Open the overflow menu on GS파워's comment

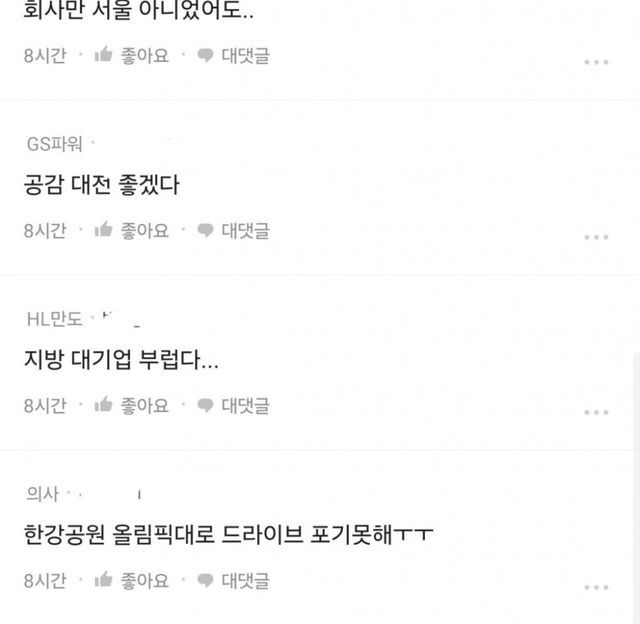(x=596, y=237)
